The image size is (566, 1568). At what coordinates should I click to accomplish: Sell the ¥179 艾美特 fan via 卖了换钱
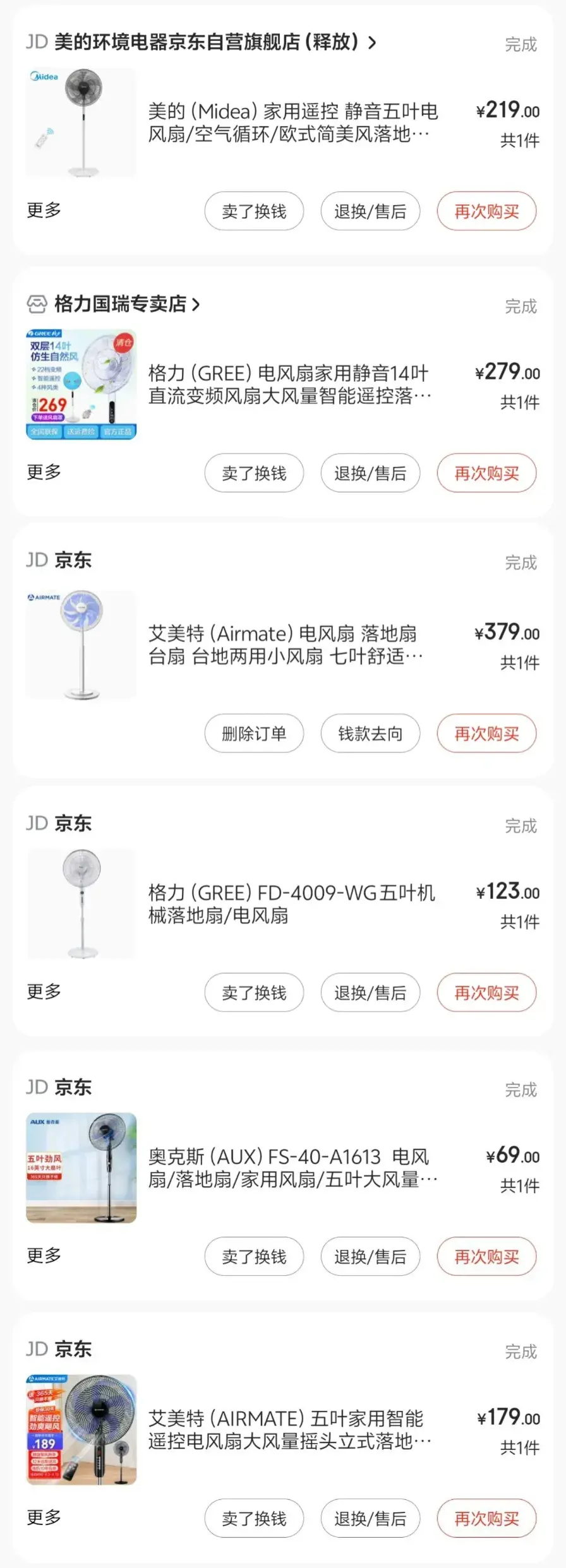point(254,1519)
